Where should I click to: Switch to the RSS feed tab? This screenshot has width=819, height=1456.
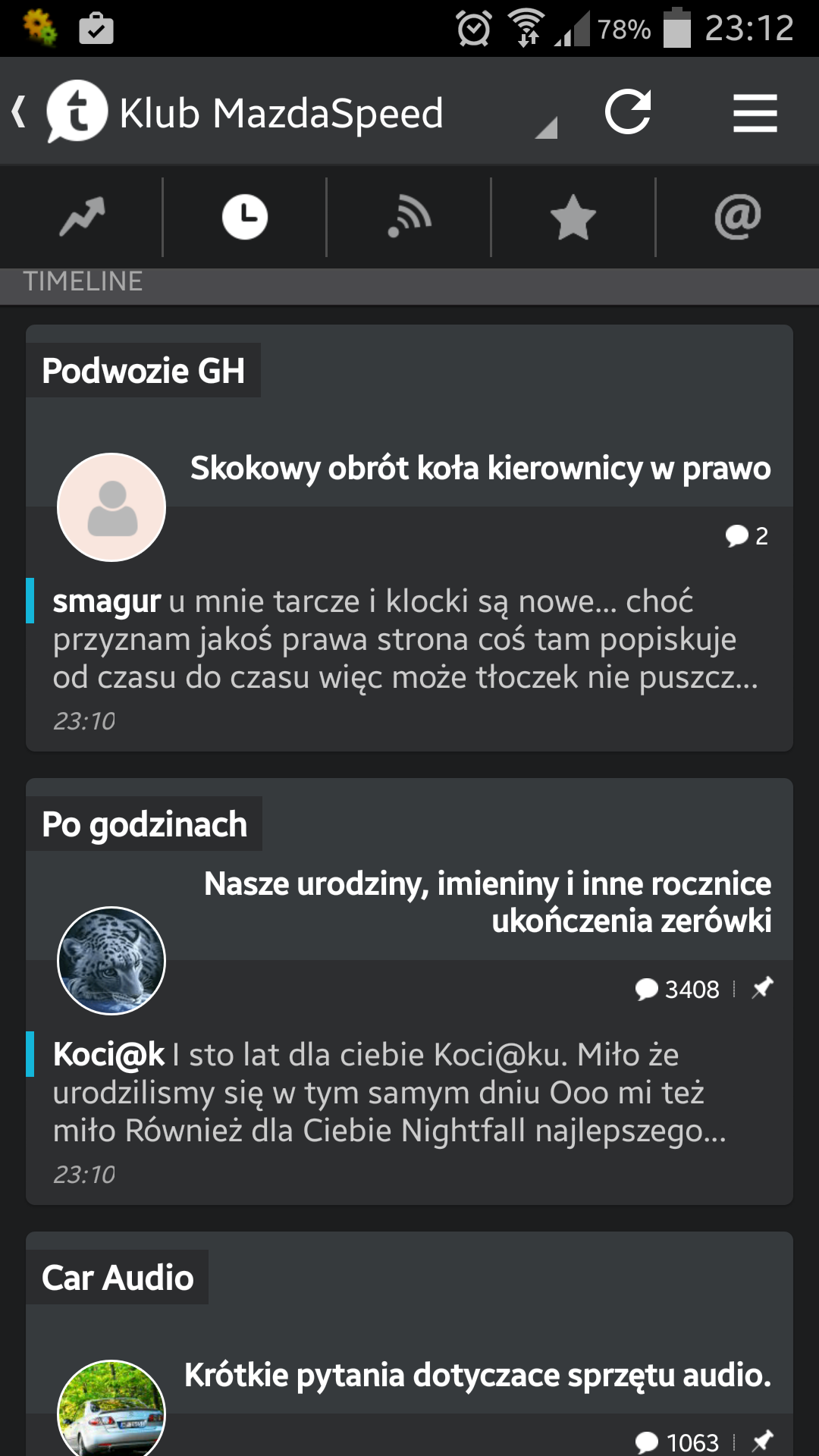pos(409,217)
